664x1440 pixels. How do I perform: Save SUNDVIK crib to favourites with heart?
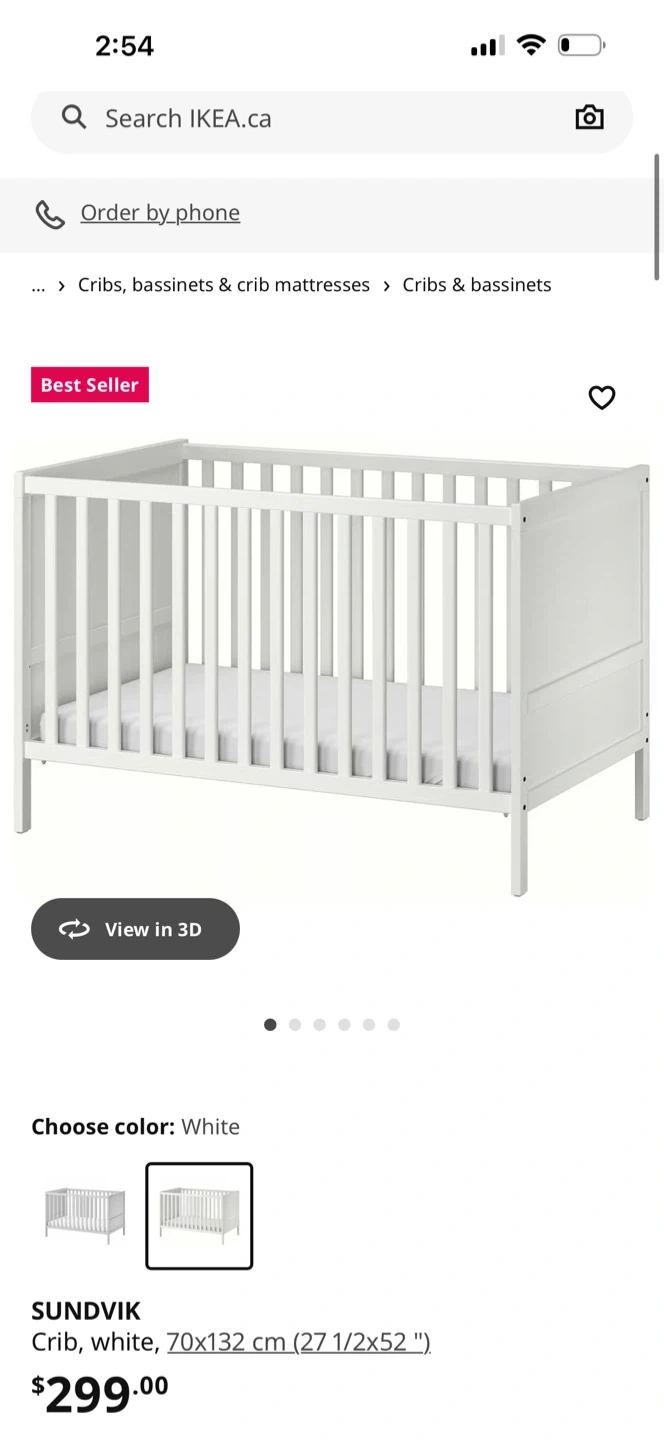pos(601,398)
